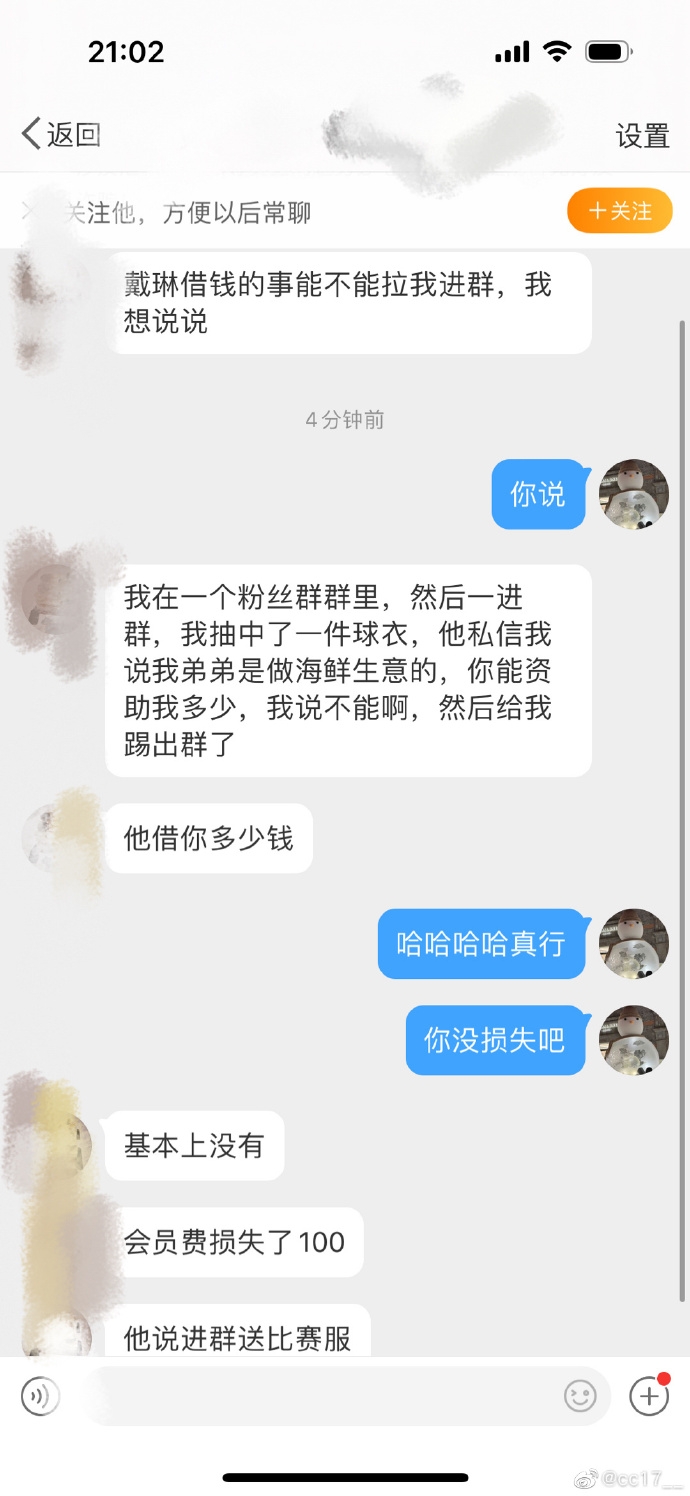Dismiss the follow suggestion banner
This screenshot has height=1496, width=690.
click(x=28, y=211)
